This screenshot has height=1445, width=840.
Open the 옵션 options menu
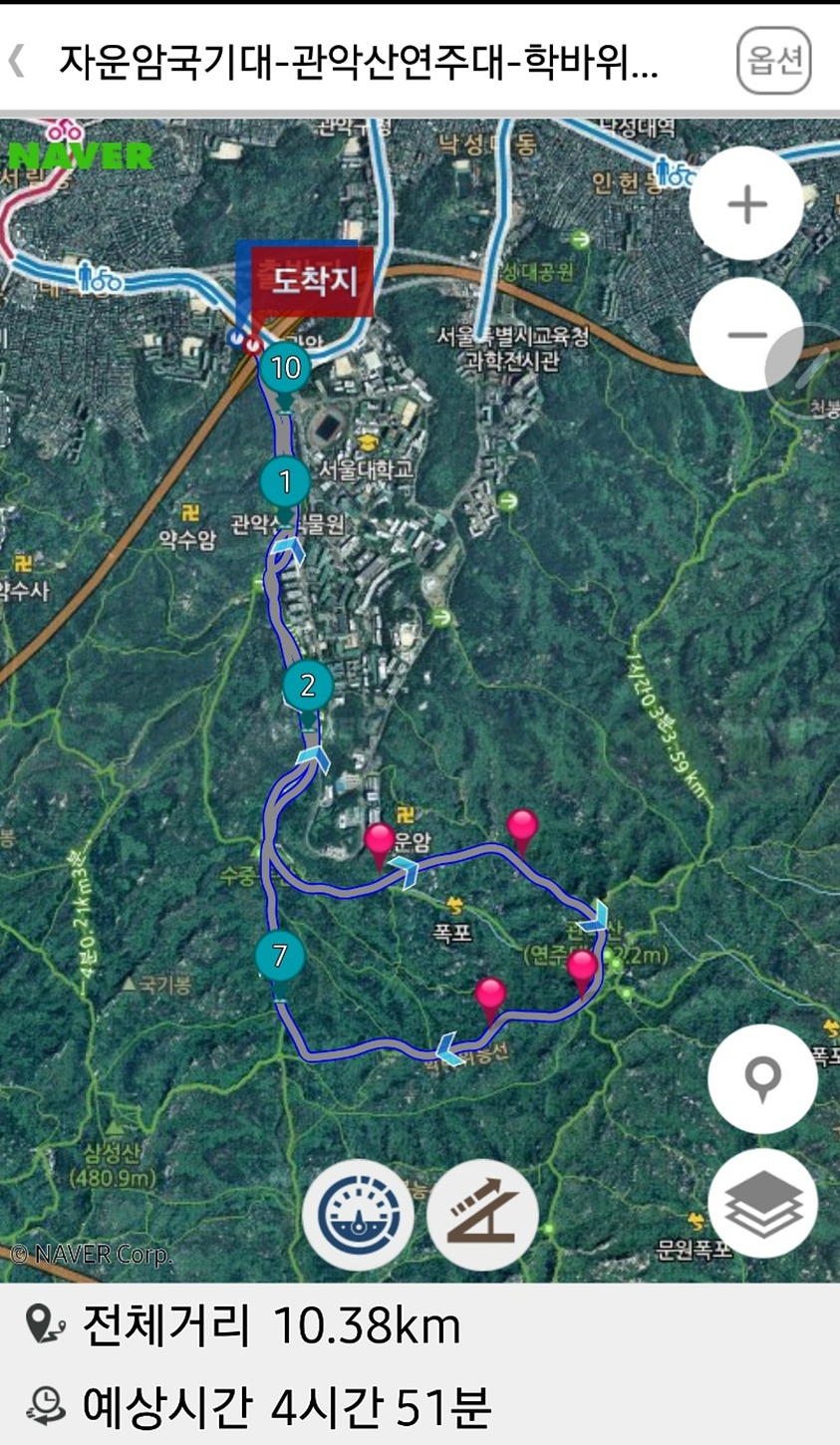pos(774,61)
